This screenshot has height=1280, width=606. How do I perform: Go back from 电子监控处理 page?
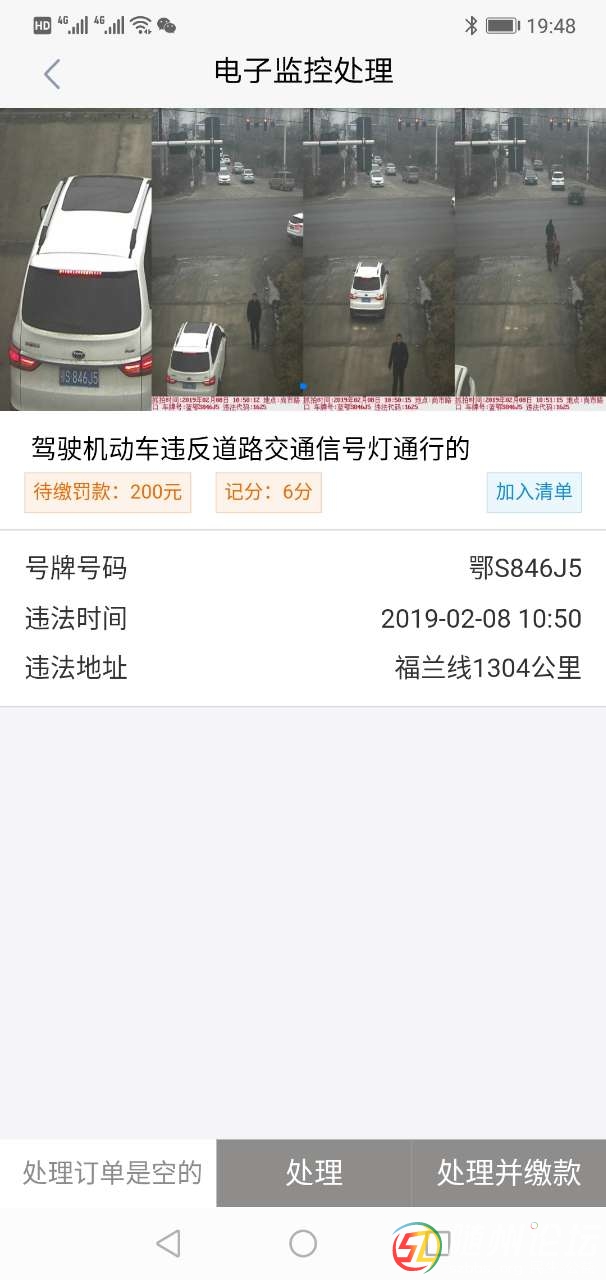(52, 73)
